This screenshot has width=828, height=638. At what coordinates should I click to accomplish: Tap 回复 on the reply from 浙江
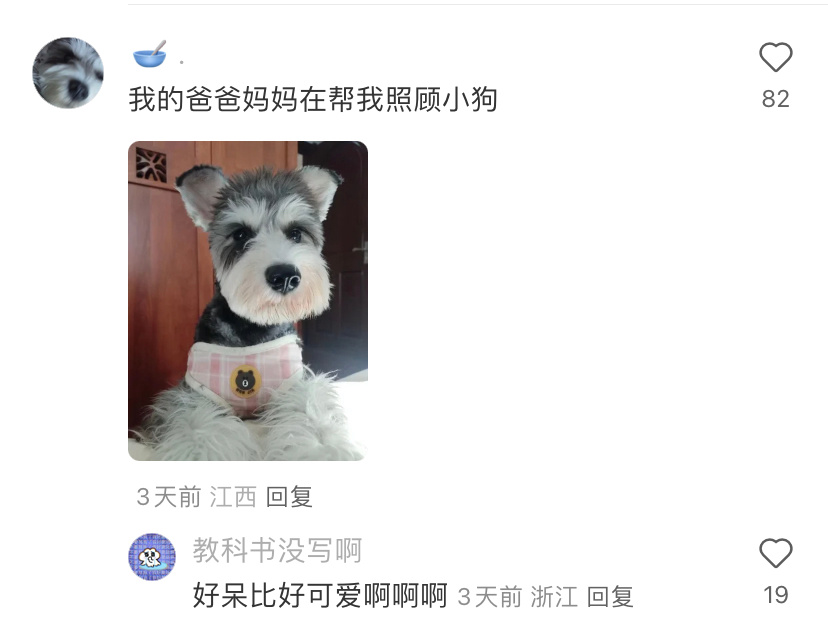tap(610, 597)
